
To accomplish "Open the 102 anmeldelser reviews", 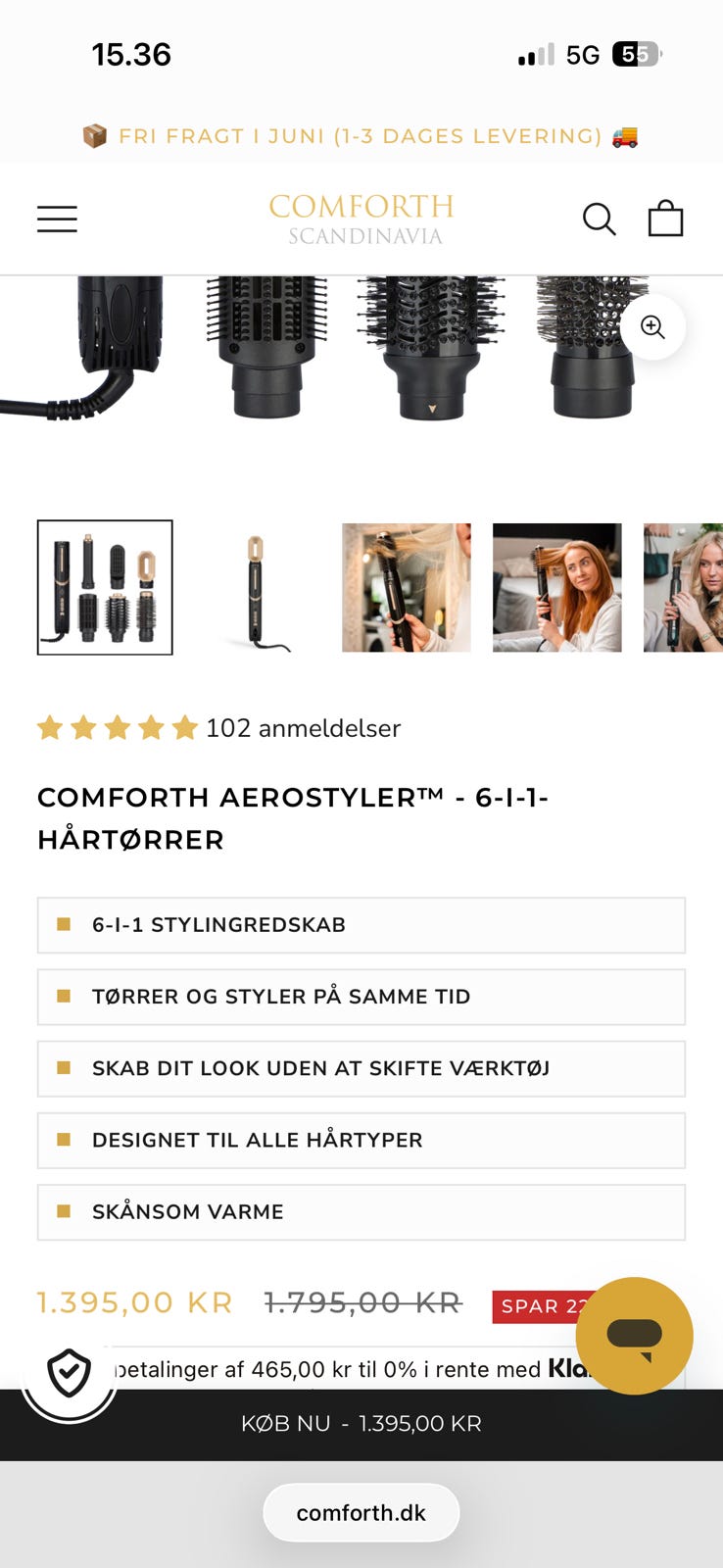I will (303, 728).
